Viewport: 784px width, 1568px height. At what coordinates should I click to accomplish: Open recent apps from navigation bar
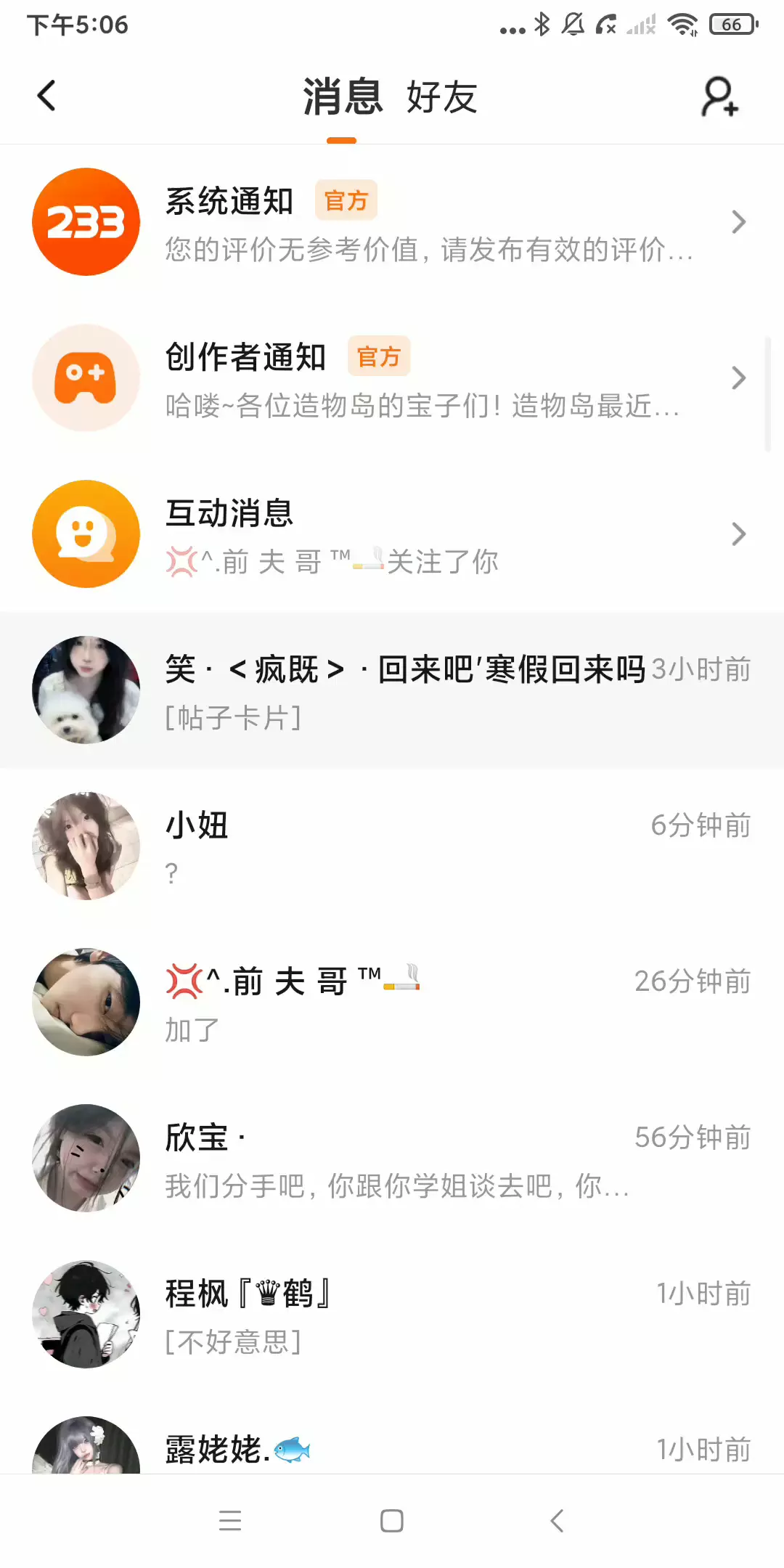(x=229, y=1521)
